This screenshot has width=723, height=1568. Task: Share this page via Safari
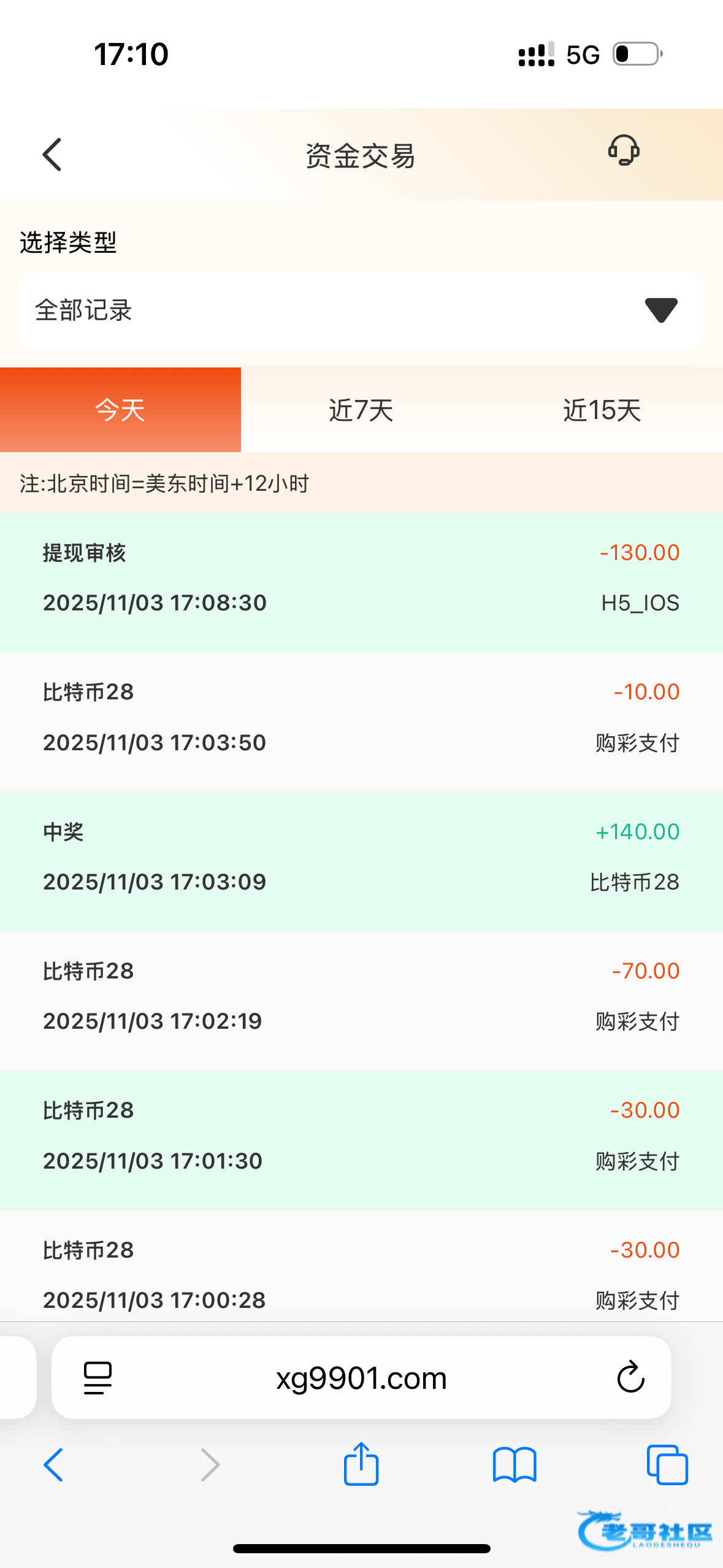pos(361,1464)
